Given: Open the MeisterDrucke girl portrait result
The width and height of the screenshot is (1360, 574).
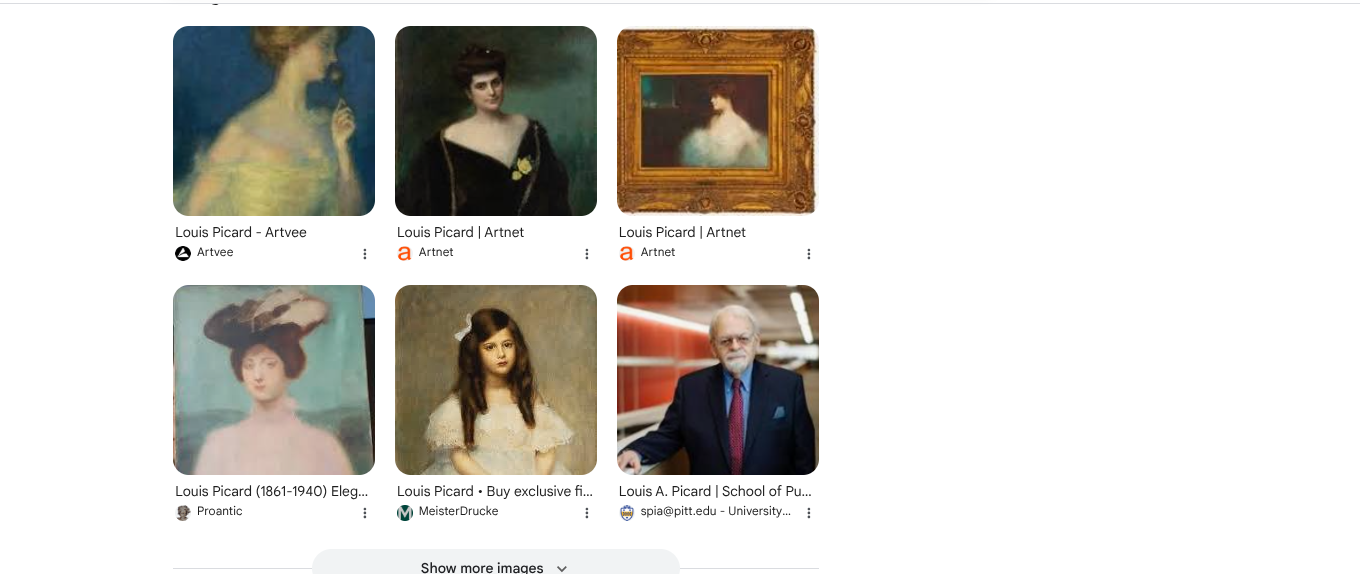Looking at the screenshot, I should coord(495,380).
